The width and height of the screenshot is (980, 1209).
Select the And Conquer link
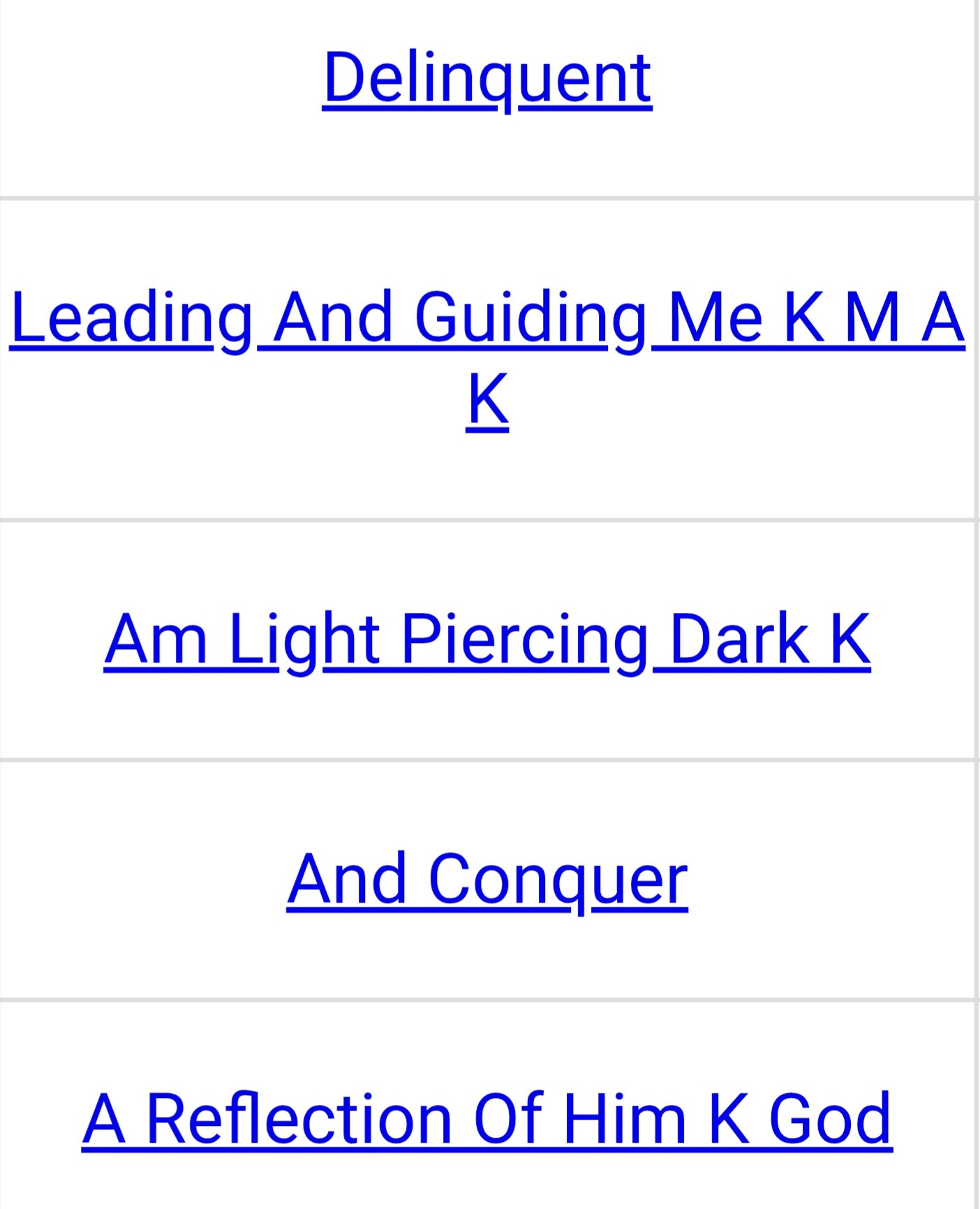pos(487,879)
